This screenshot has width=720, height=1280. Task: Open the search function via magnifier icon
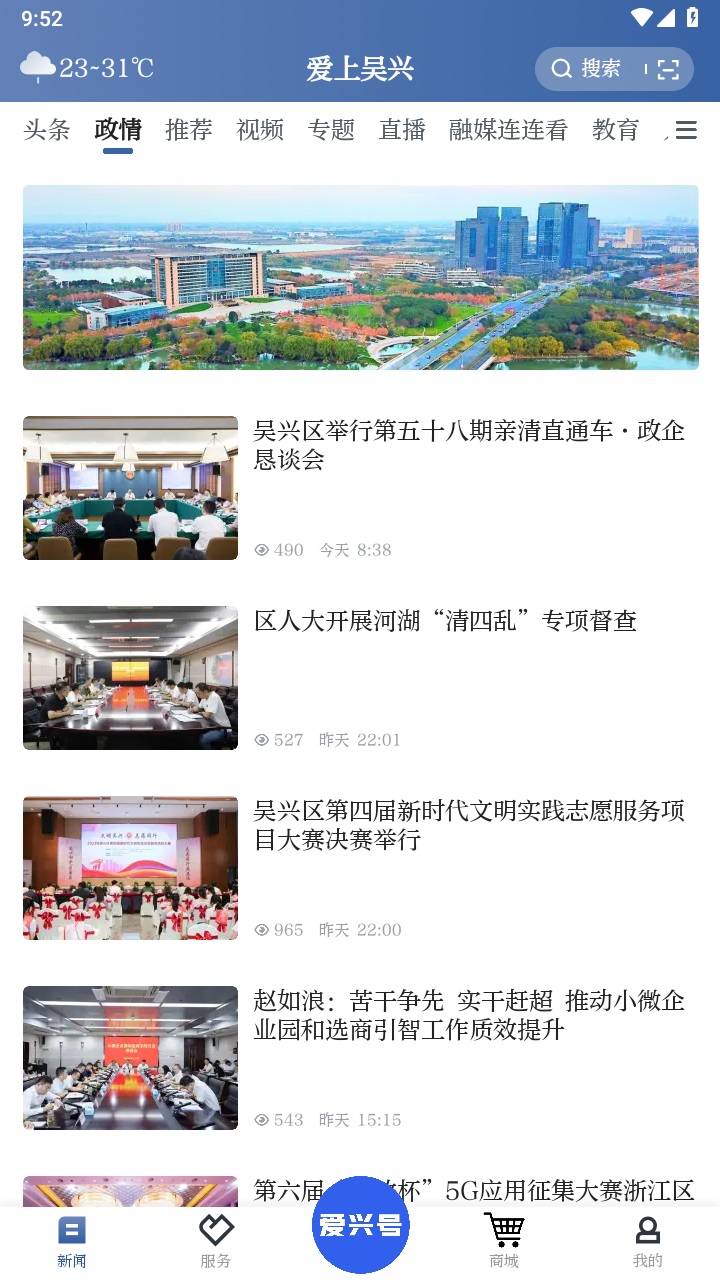[562, 69]
